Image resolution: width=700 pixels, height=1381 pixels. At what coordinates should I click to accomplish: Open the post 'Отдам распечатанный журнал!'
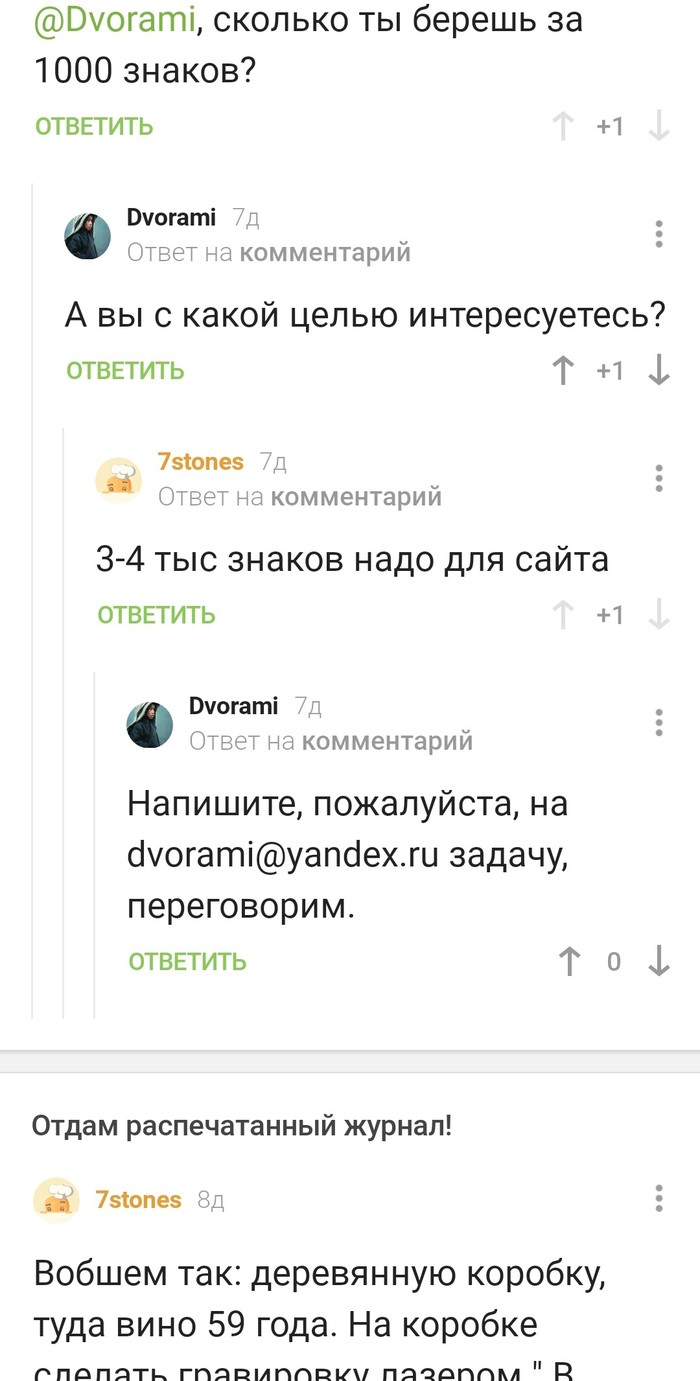click(x=241, y=1126)
